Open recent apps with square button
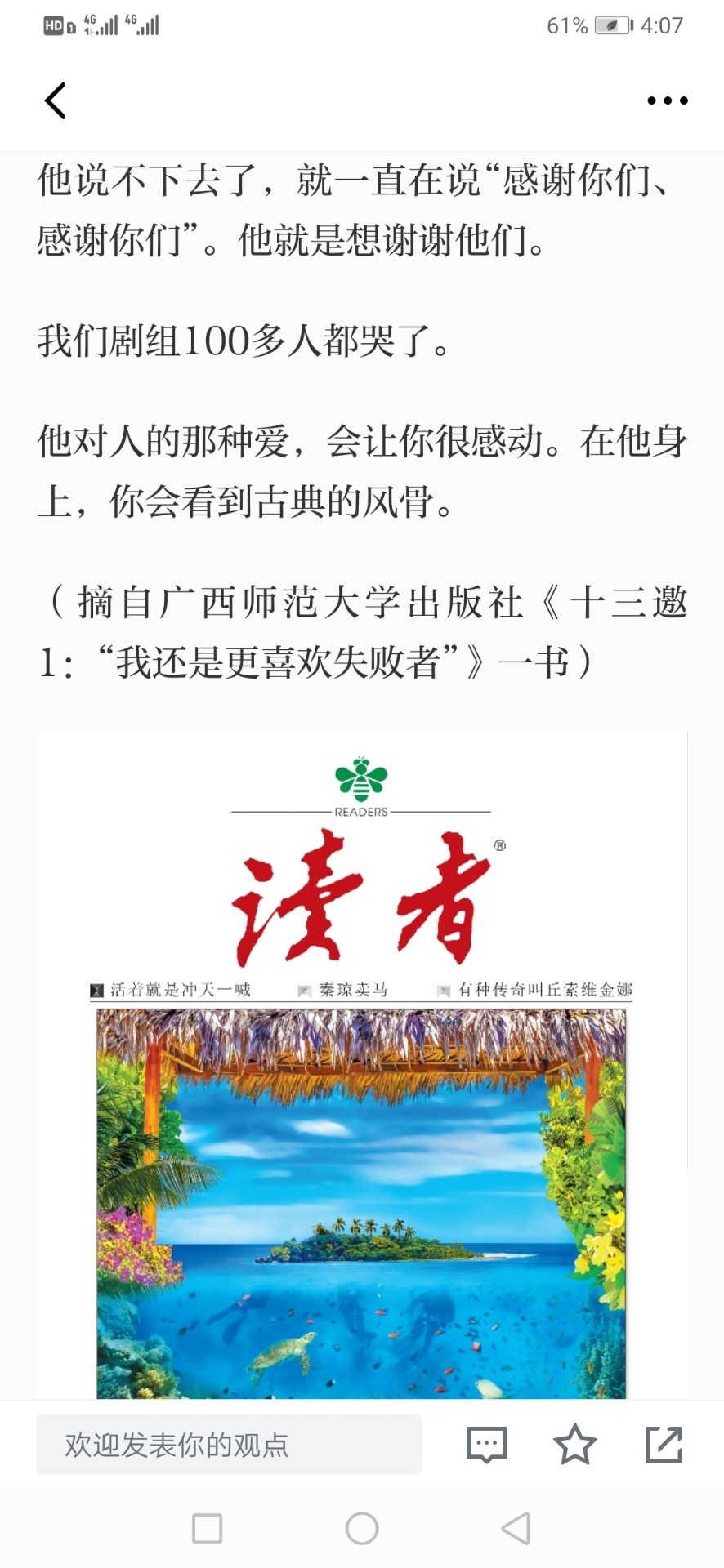 (207, 1528)
